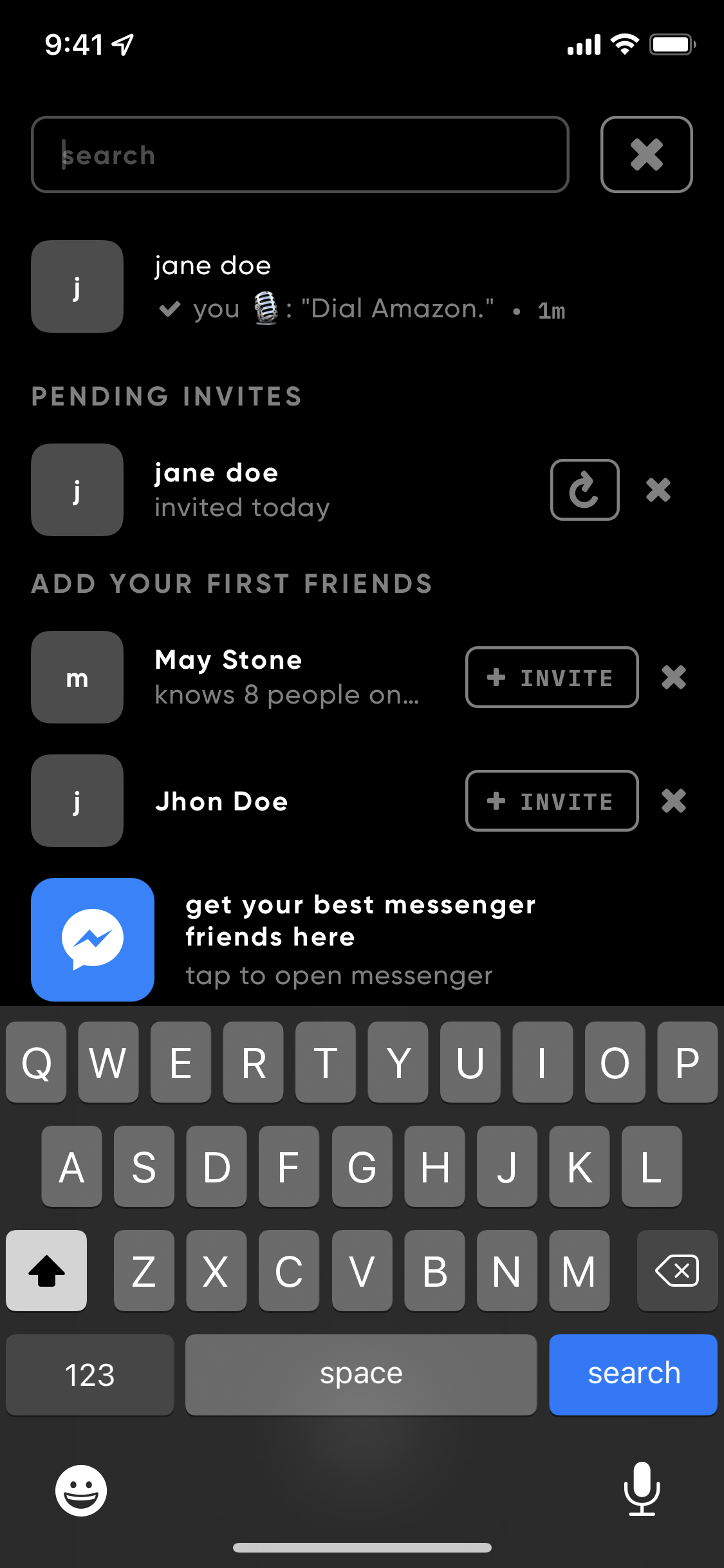Open Messenger to get your best friends
Viewport: 724px width, 1568px height.
tap(362, 939)
